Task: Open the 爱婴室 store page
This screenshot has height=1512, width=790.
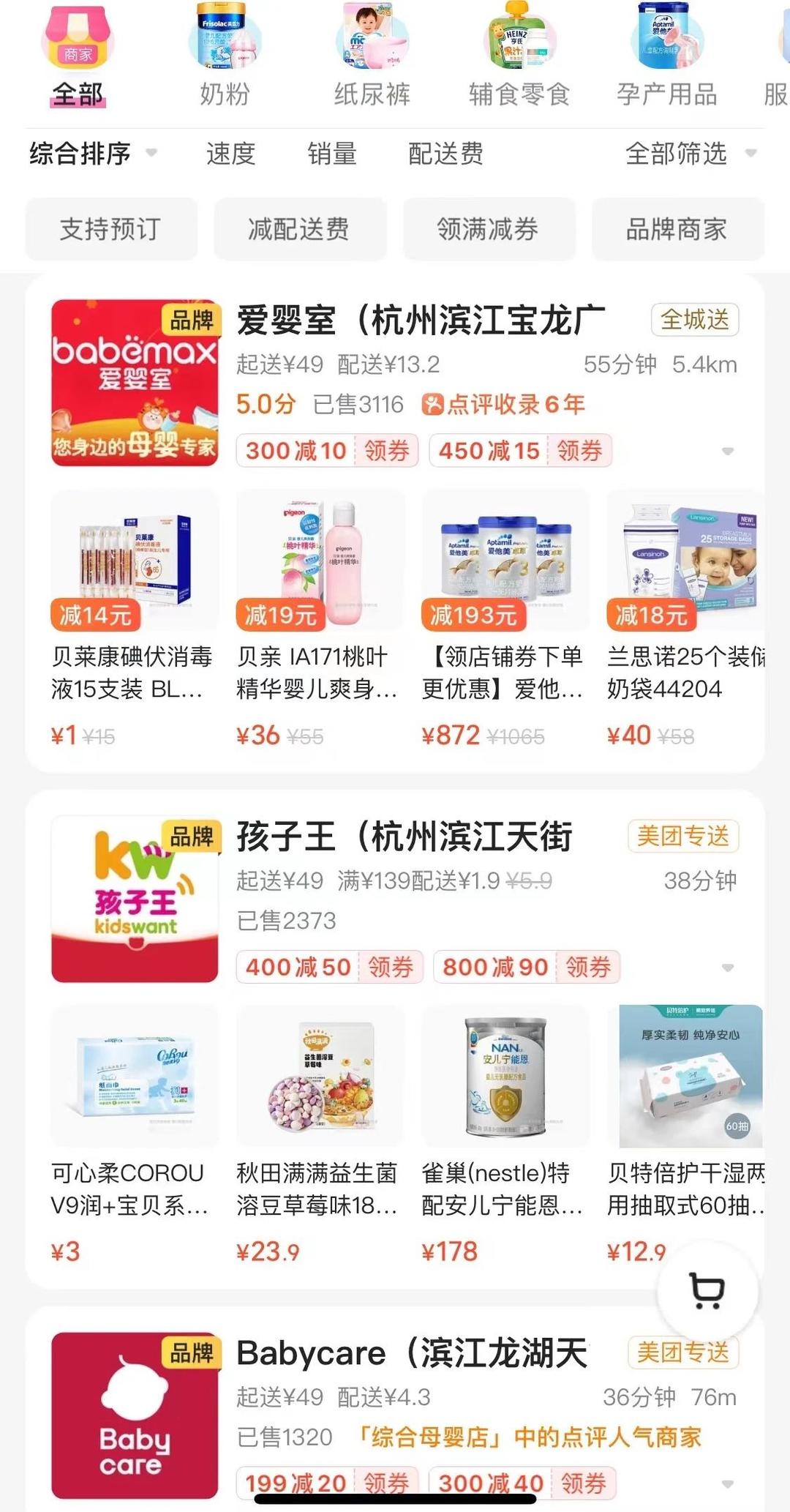Action: (420, 321)
